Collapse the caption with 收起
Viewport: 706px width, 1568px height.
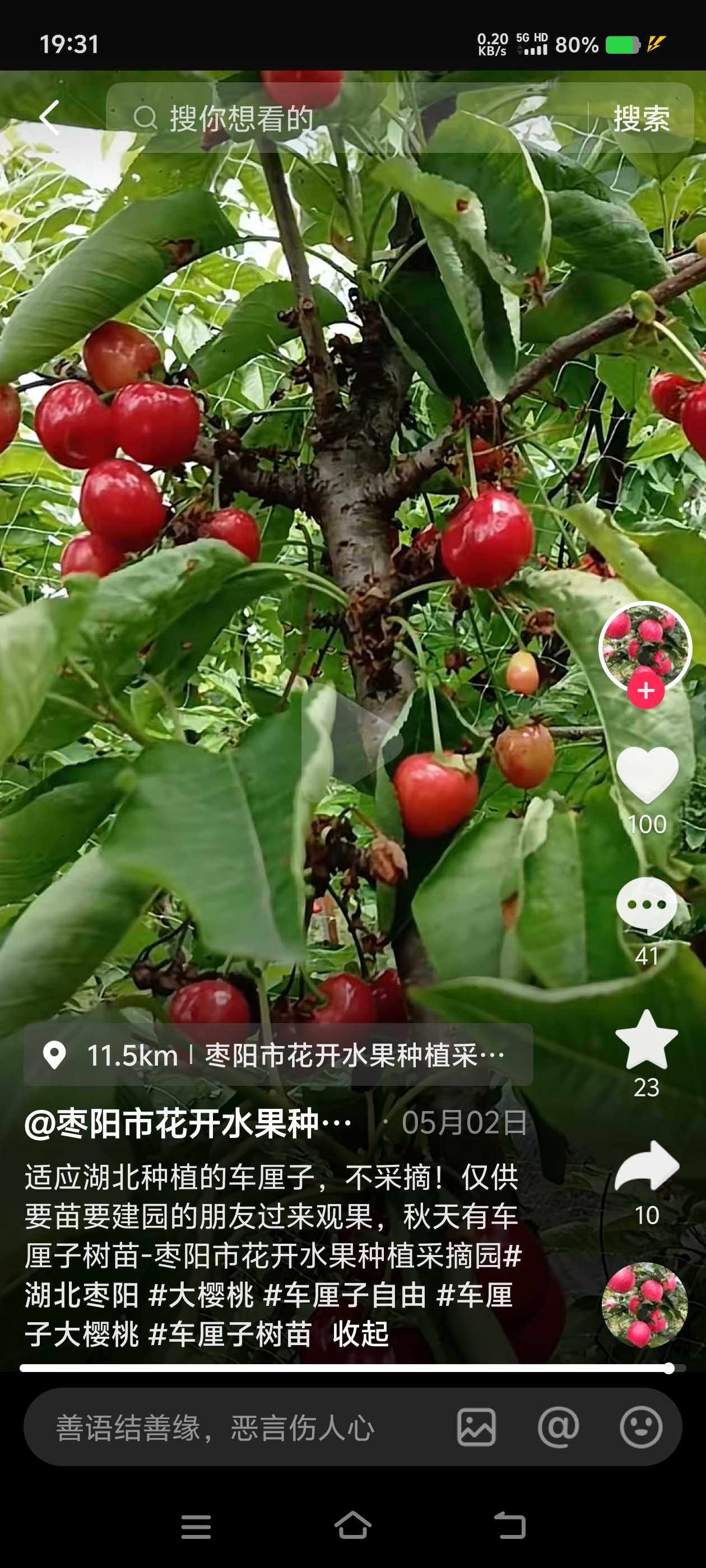(361, 1334)
